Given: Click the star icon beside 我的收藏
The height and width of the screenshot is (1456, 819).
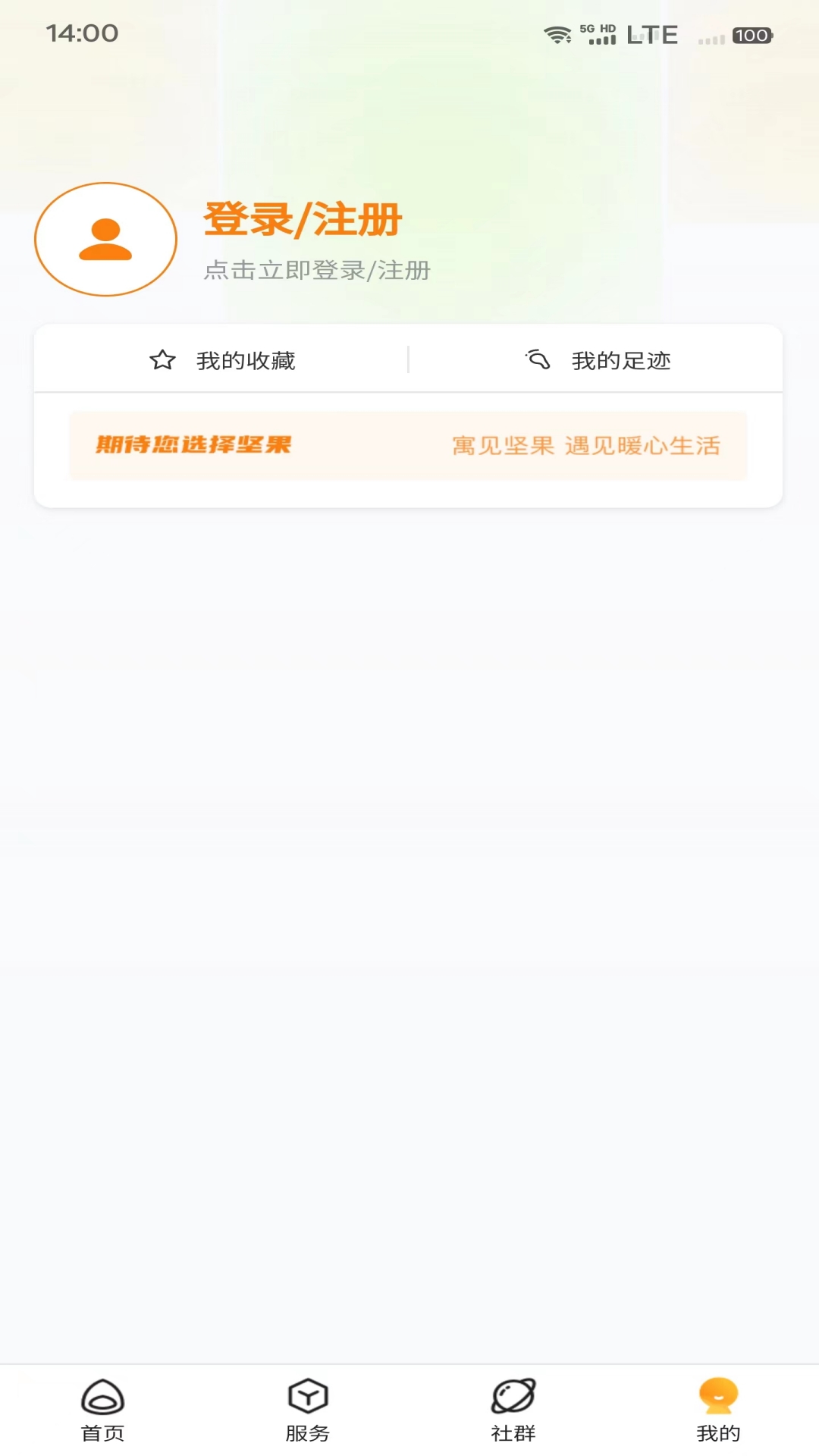Looking at the screenshot, I should [x=163, y=360].
